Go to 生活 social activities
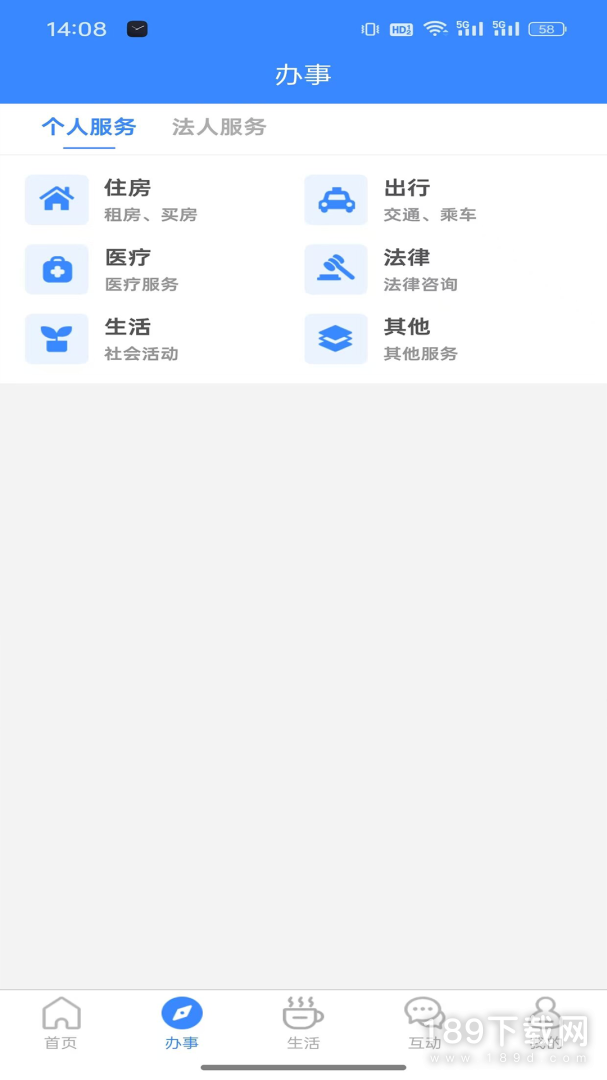 coord(112,339)
